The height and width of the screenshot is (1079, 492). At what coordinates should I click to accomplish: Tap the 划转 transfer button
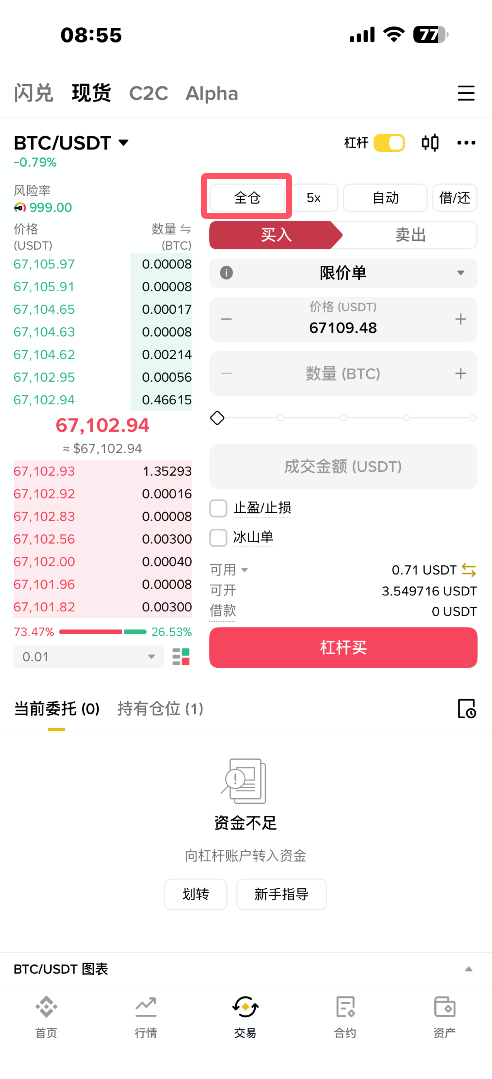195,895
